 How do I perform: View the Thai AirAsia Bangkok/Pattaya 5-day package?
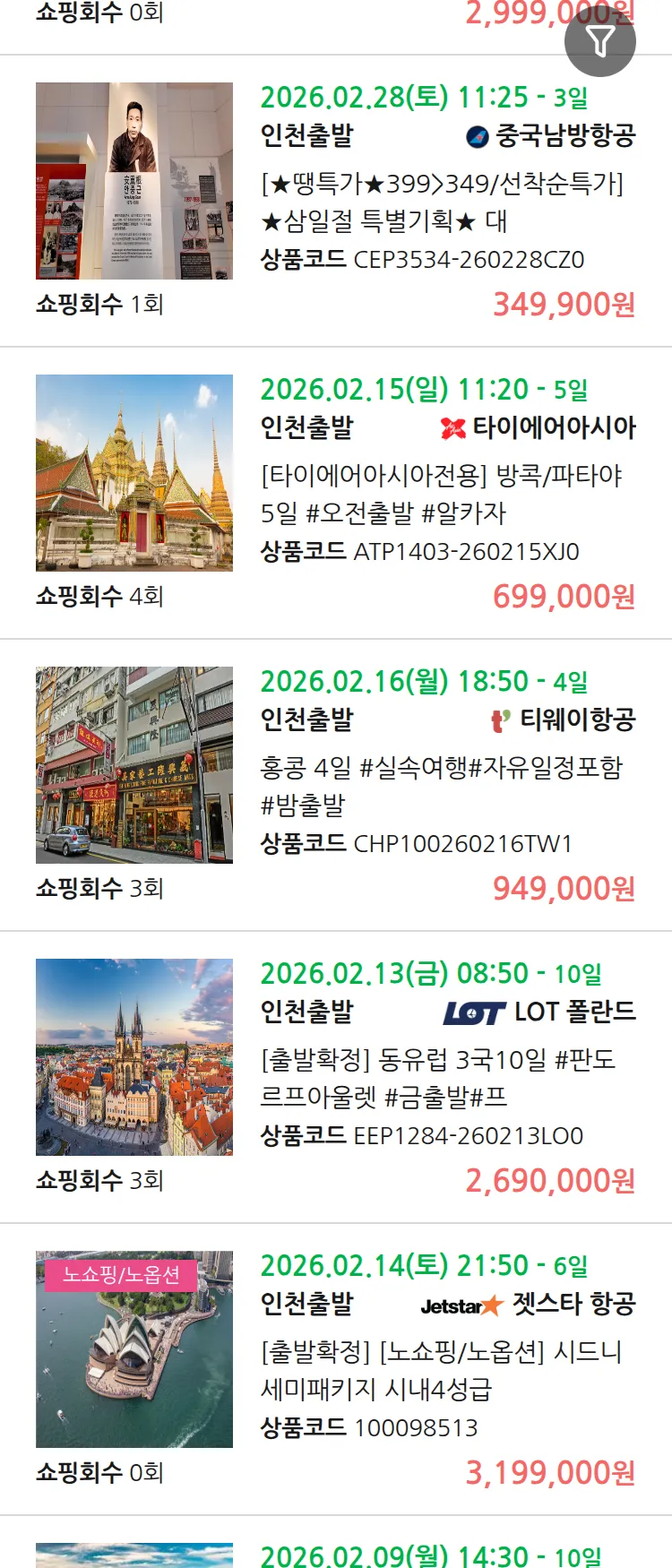pyautogui.click(x=441, y=494)
